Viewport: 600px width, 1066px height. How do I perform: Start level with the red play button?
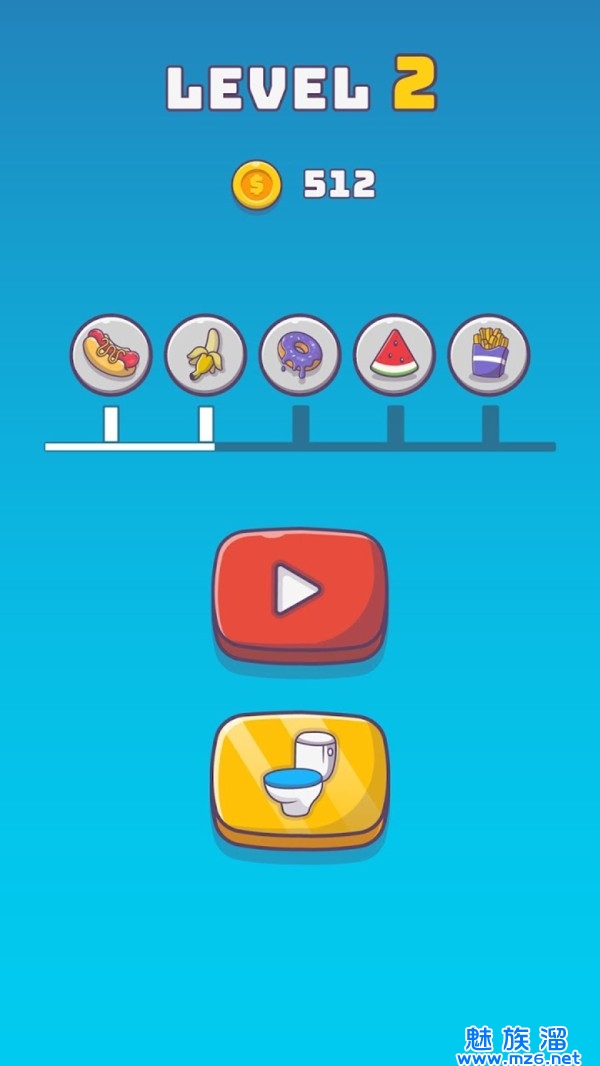[299, 592]
